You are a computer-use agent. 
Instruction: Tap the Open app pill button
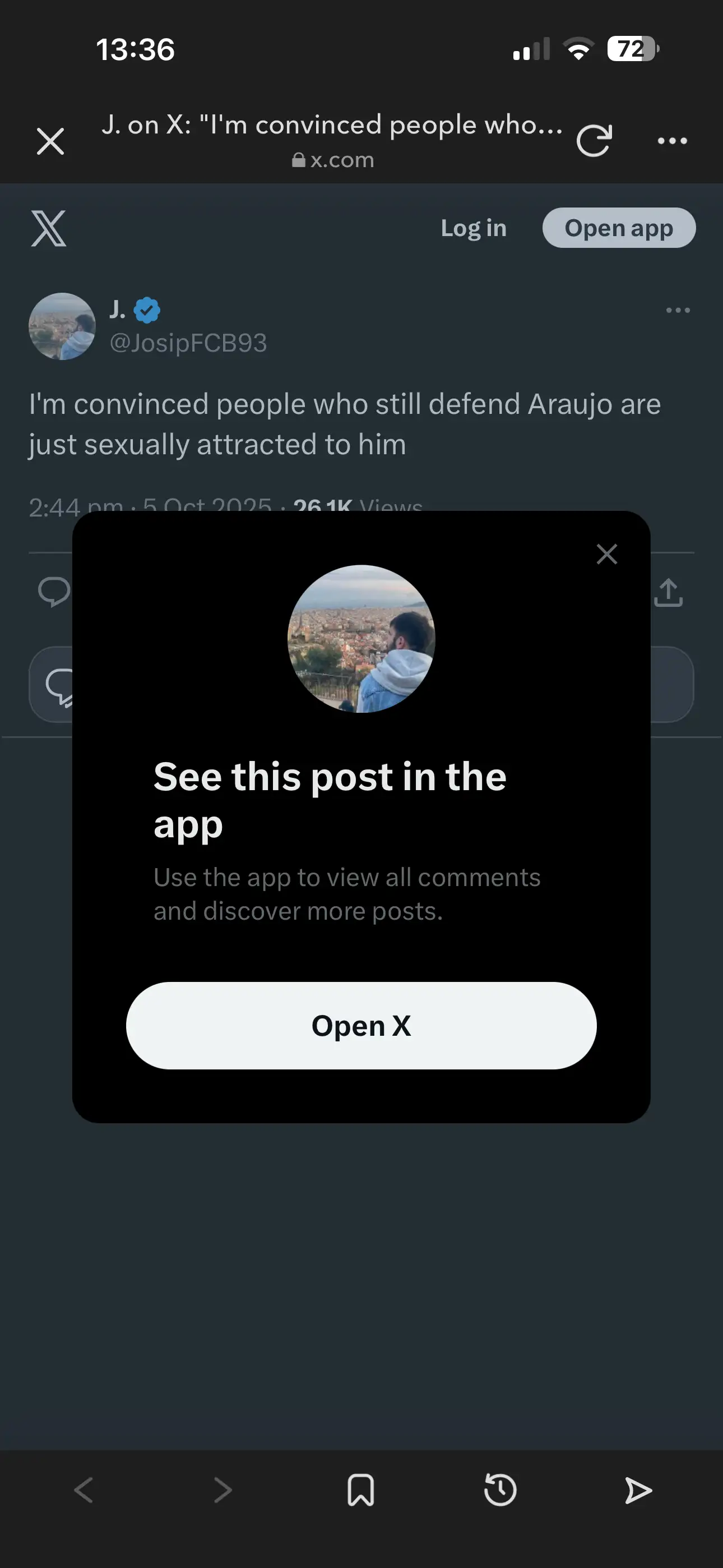point(618,228)
